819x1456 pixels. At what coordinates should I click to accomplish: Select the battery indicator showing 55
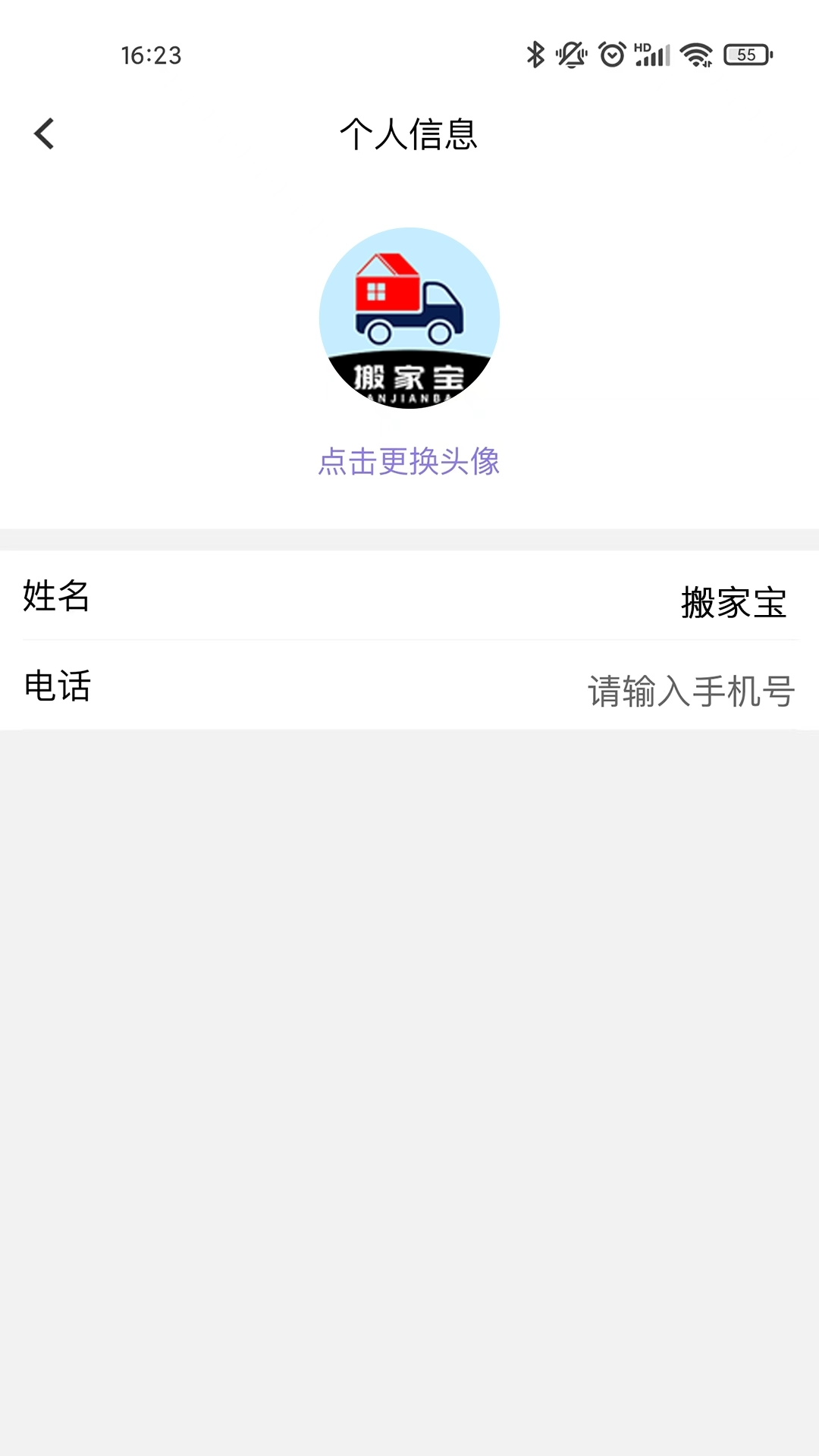745,55
